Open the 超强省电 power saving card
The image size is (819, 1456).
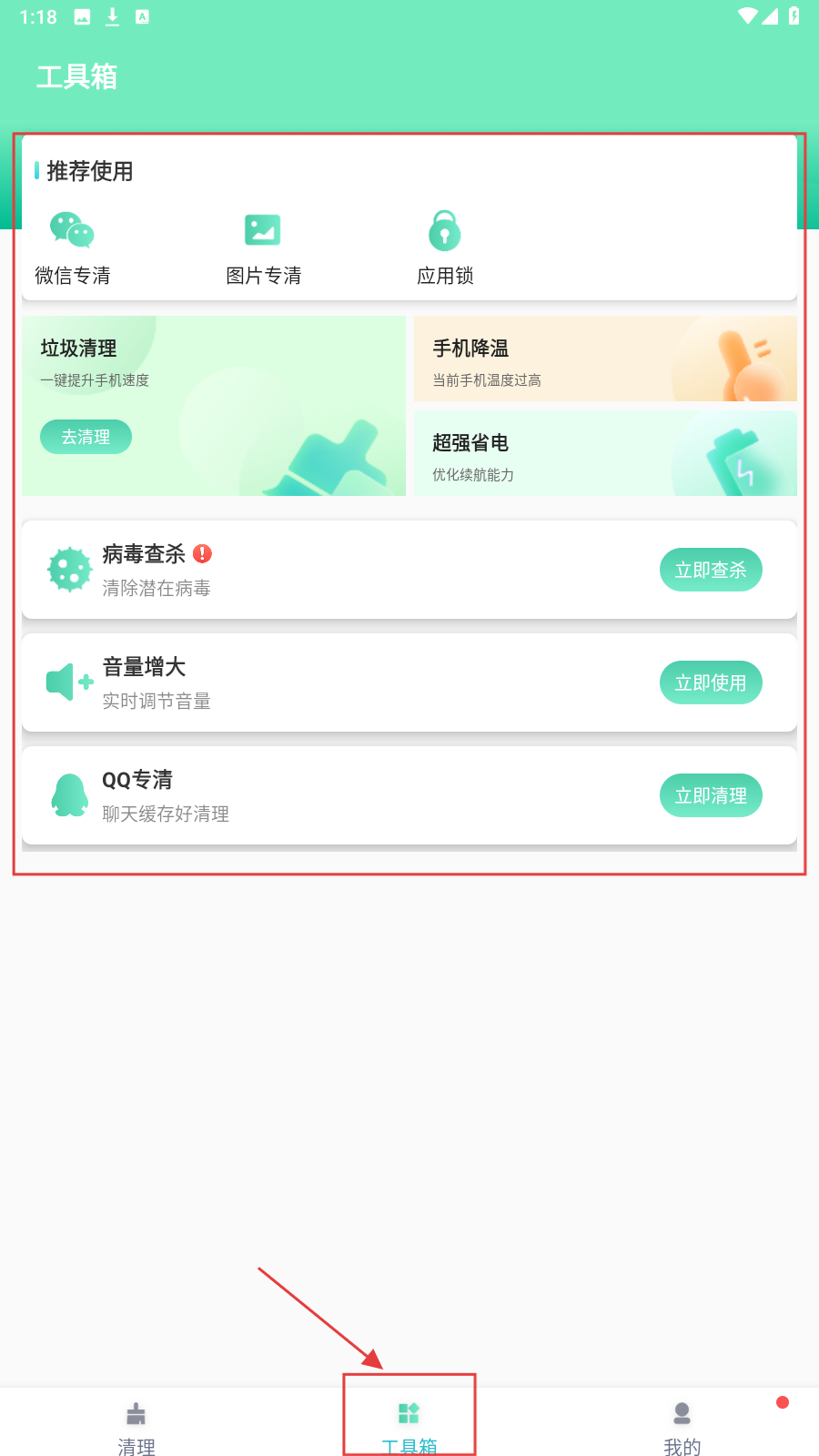tap(605, 454)
